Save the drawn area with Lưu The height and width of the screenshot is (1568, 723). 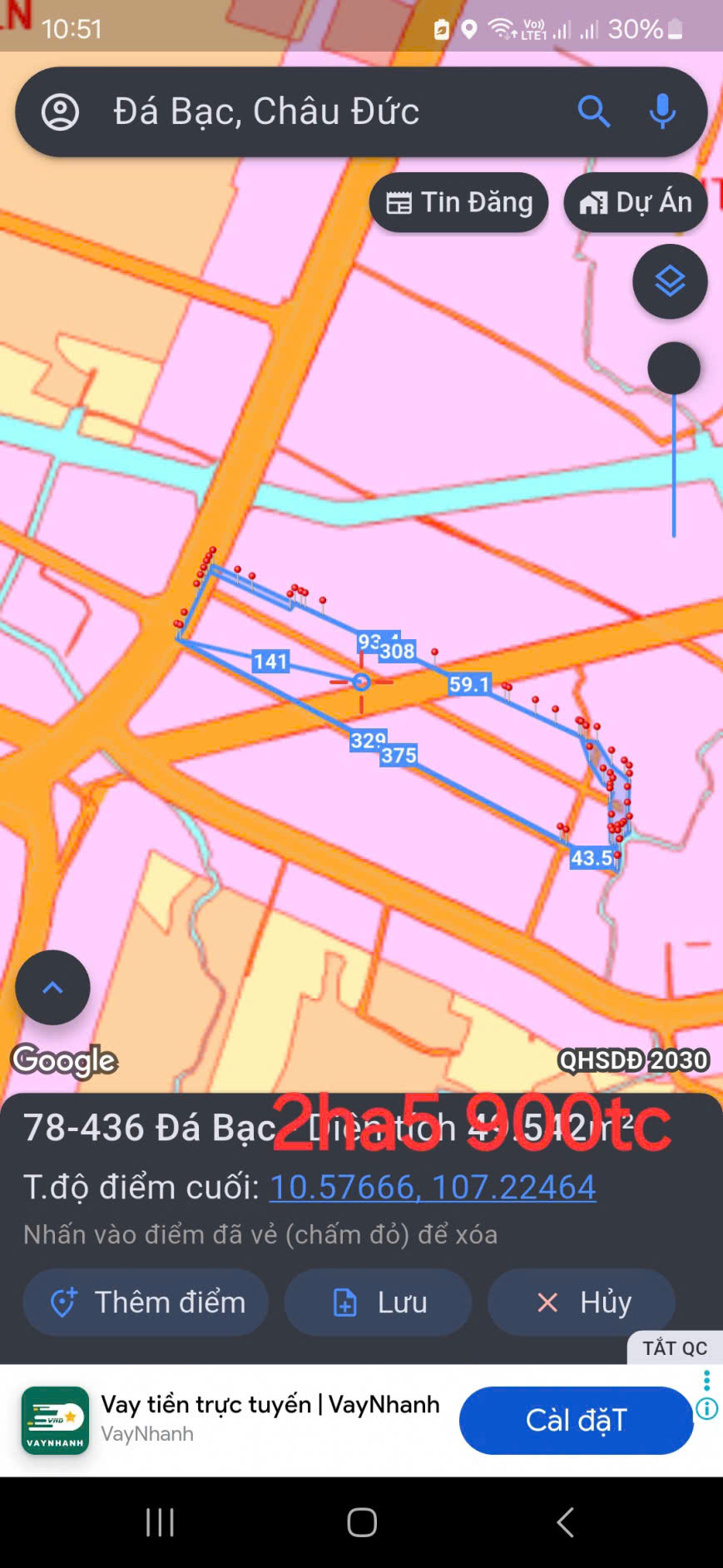coord(379,1302)
